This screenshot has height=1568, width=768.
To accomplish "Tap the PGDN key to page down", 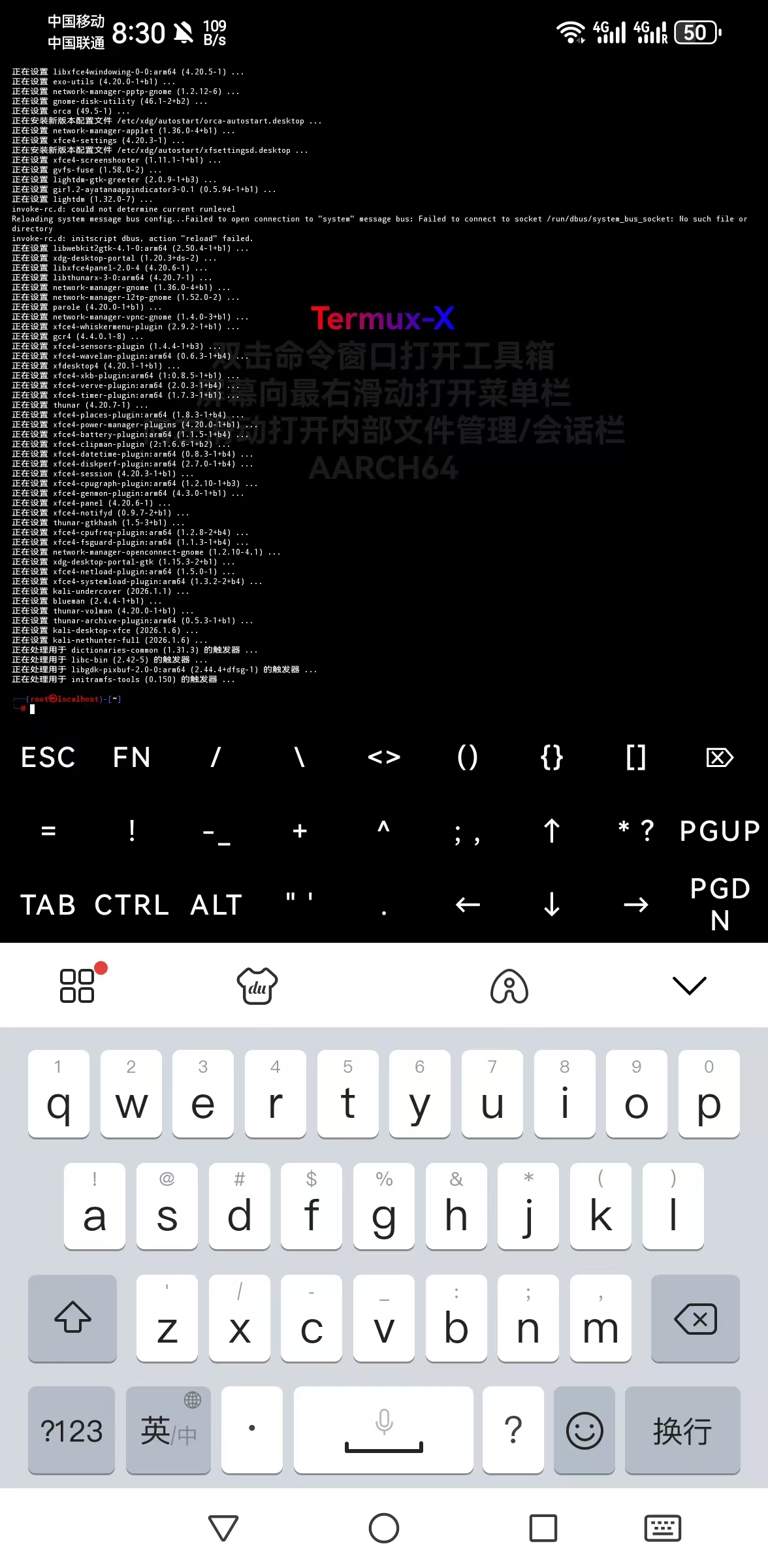I will tap(720, 905).
